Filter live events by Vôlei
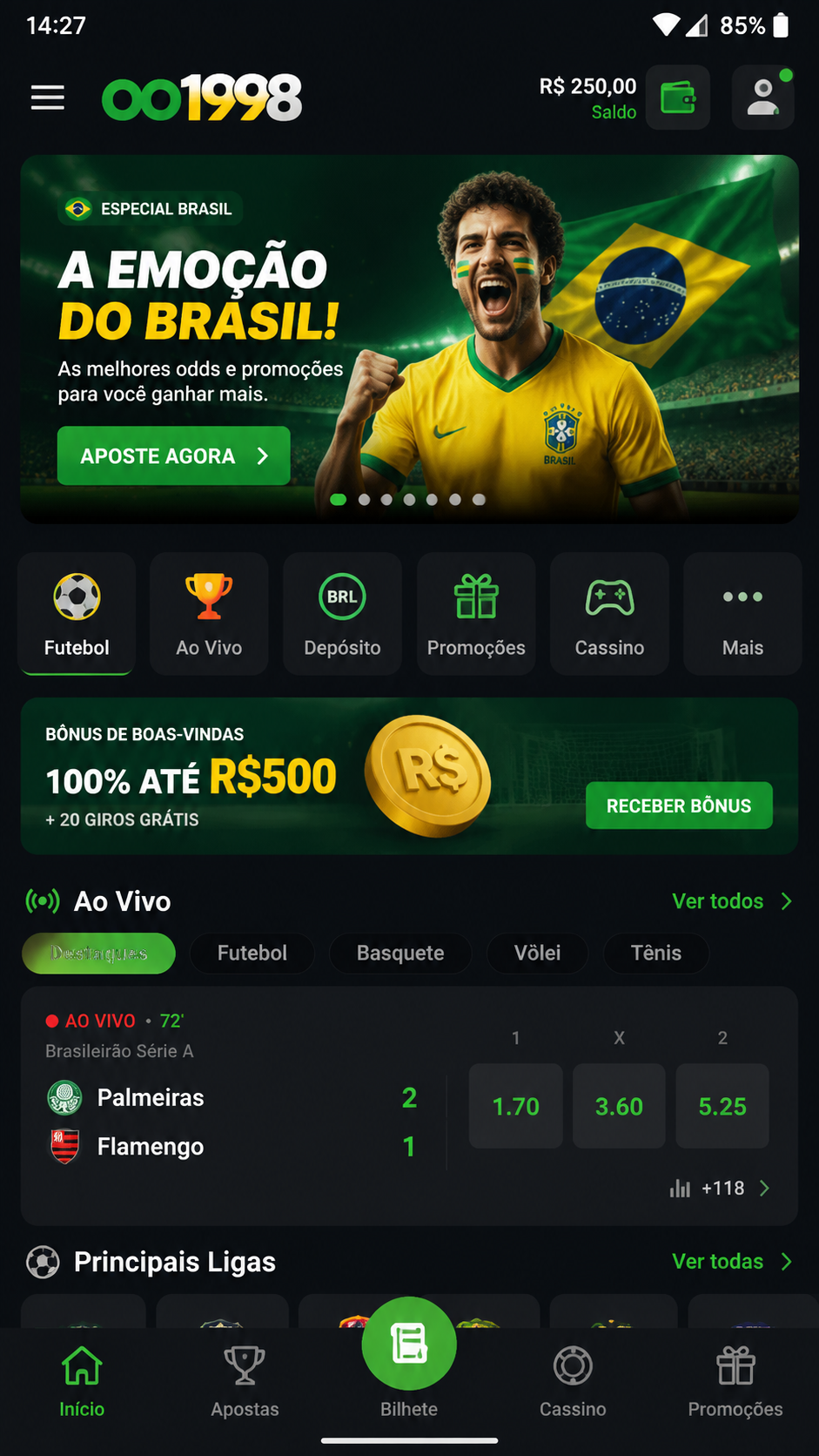Viewport: 819px width, 1456px height. click(x=537, y=953)
